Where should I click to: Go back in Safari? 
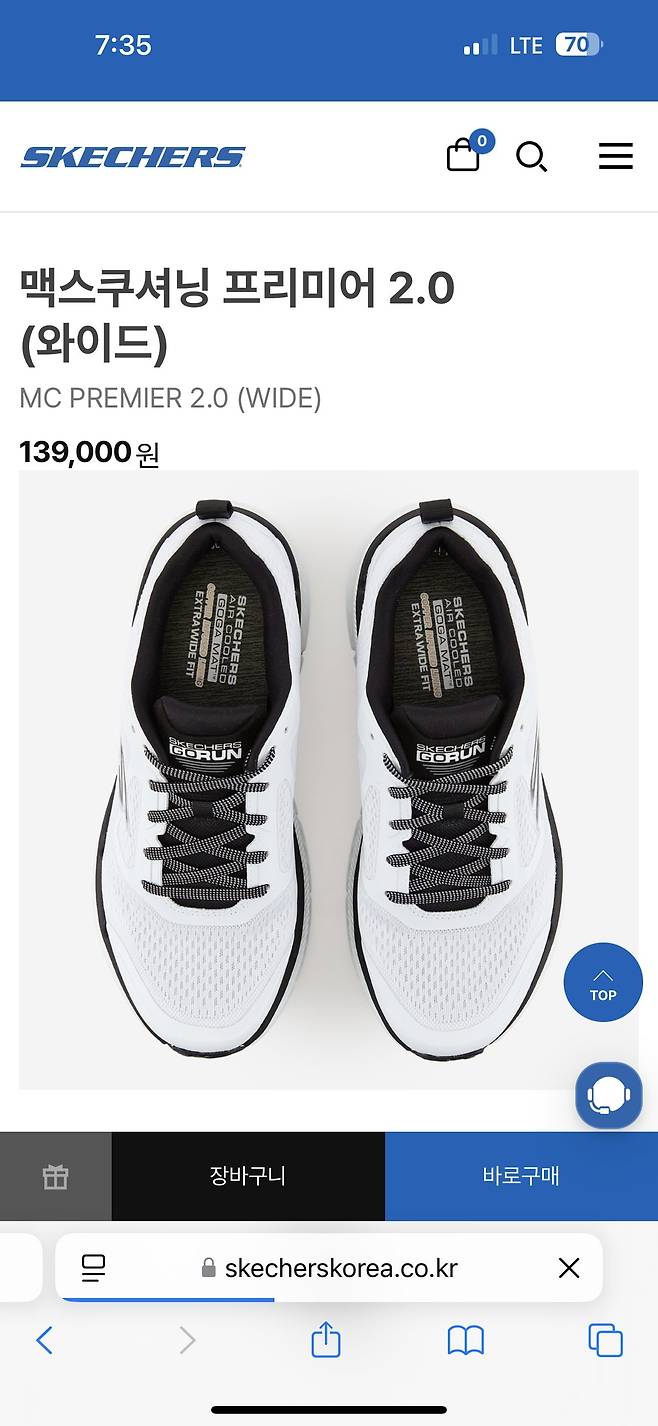pos(44,1340)
